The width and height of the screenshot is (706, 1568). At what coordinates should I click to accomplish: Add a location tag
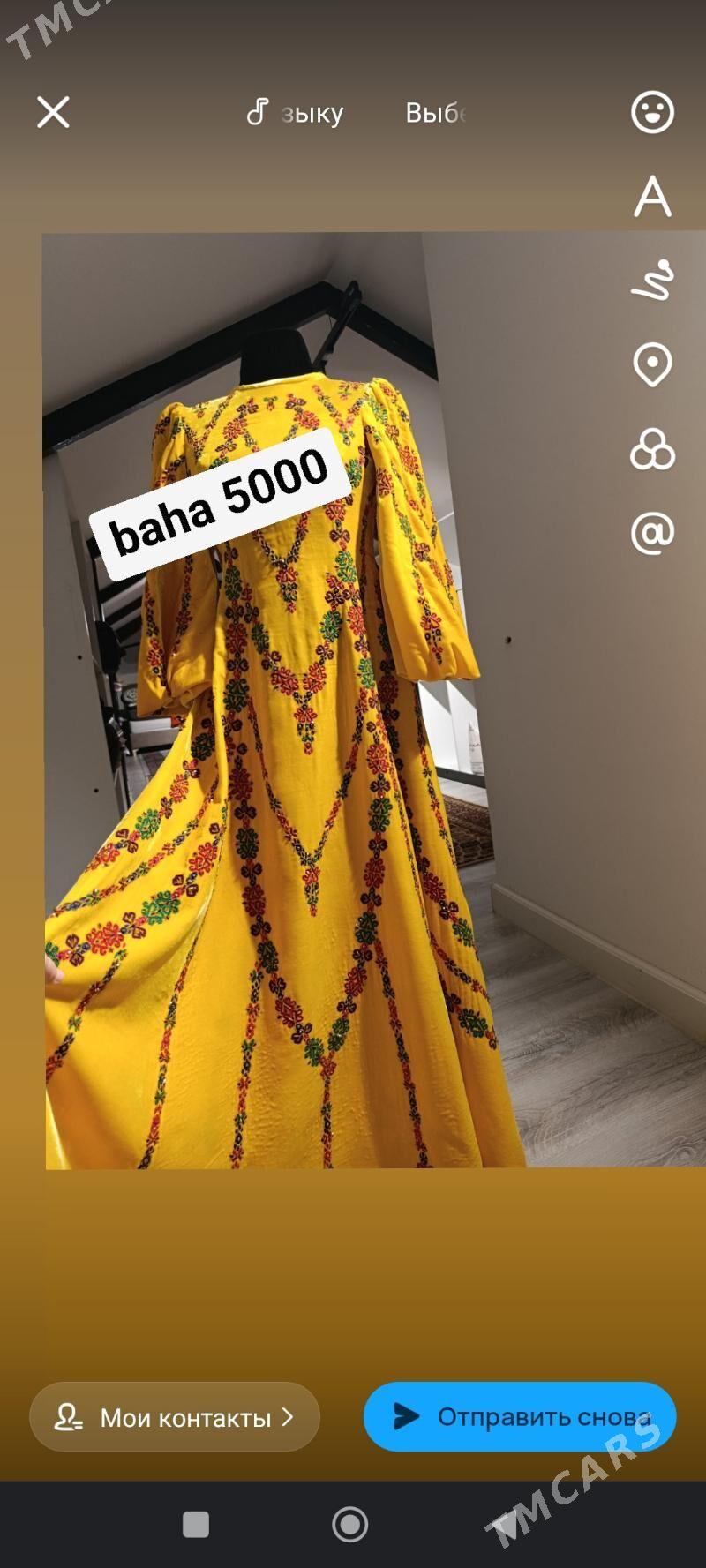[652, 364]
